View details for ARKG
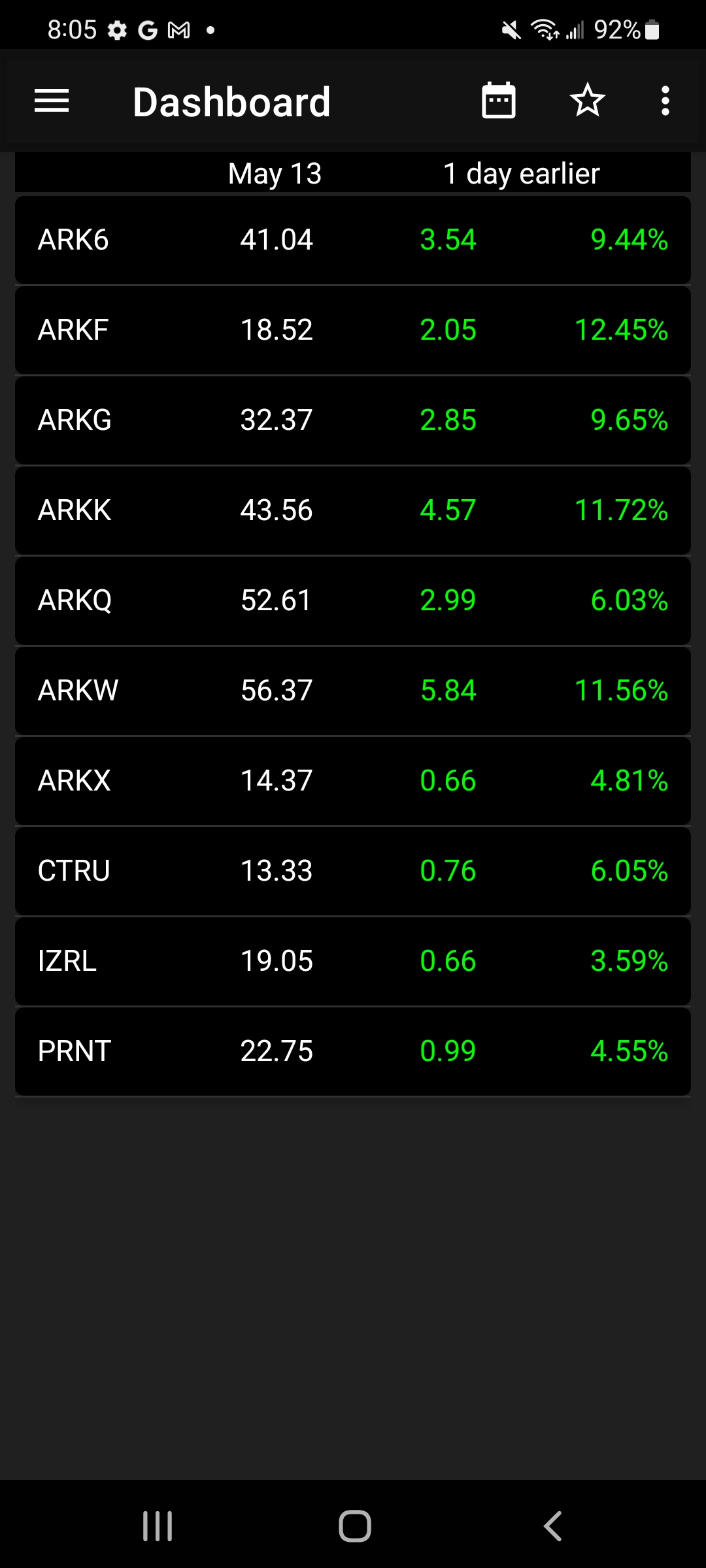This screenshot has width=706, height=1568. coord(353,420)
